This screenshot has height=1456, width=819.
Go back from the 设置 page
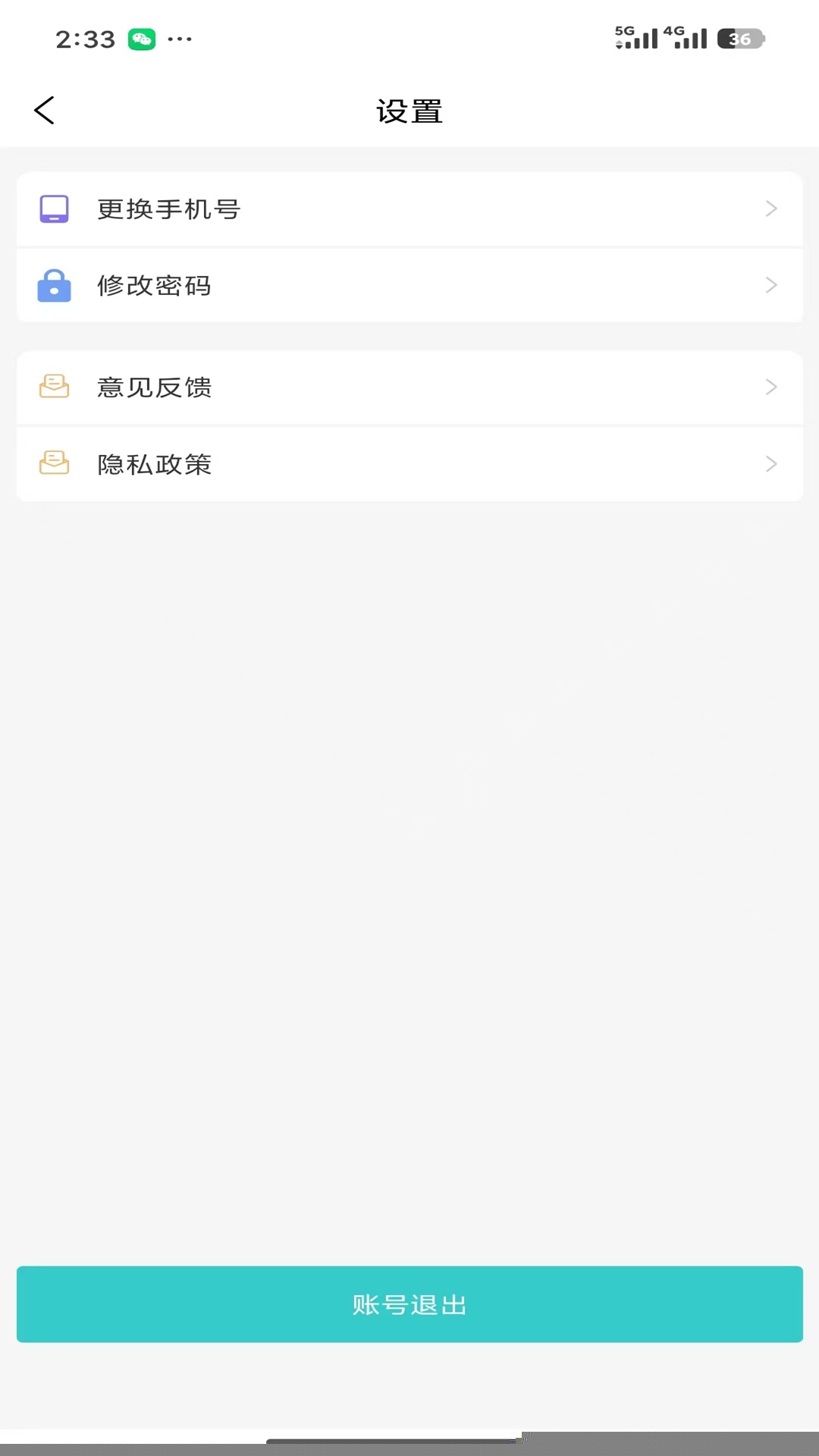click(45, 111)
